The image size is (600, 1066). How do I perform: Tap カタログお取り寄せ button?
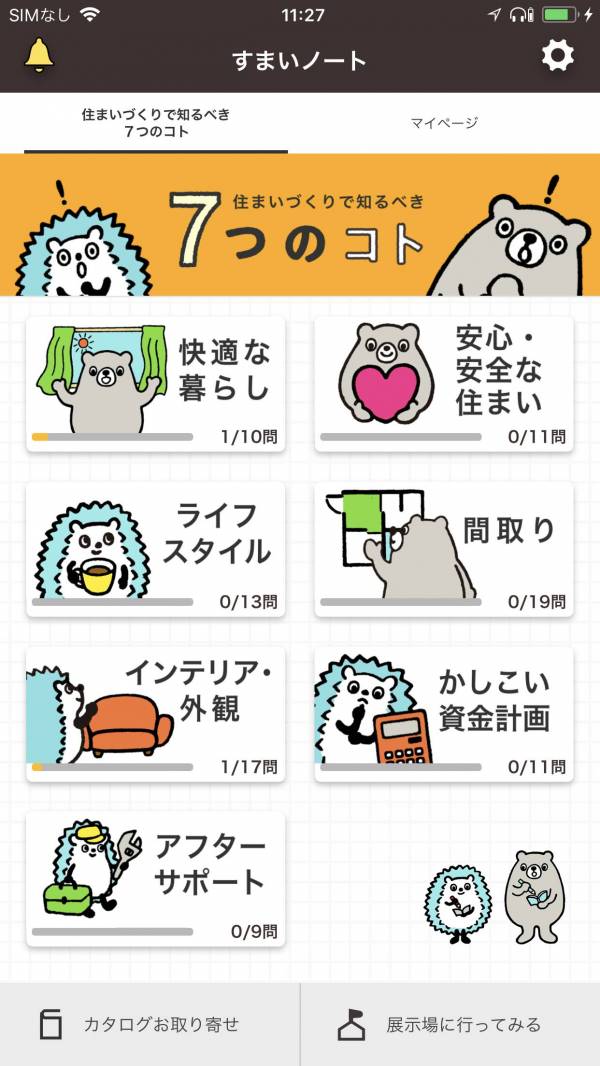(x=149, y=1025)
